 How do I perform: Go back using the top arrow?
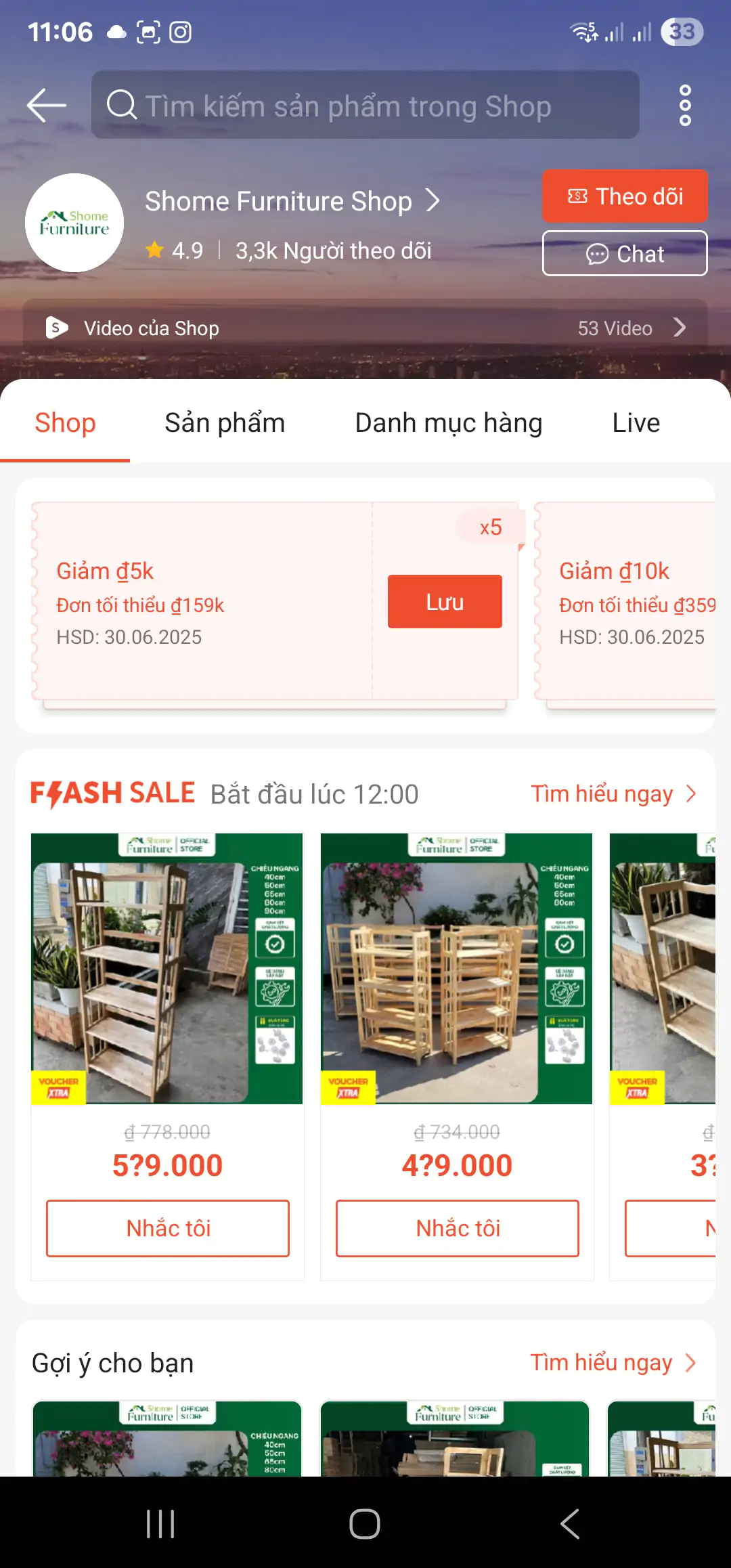click(46, 106)
